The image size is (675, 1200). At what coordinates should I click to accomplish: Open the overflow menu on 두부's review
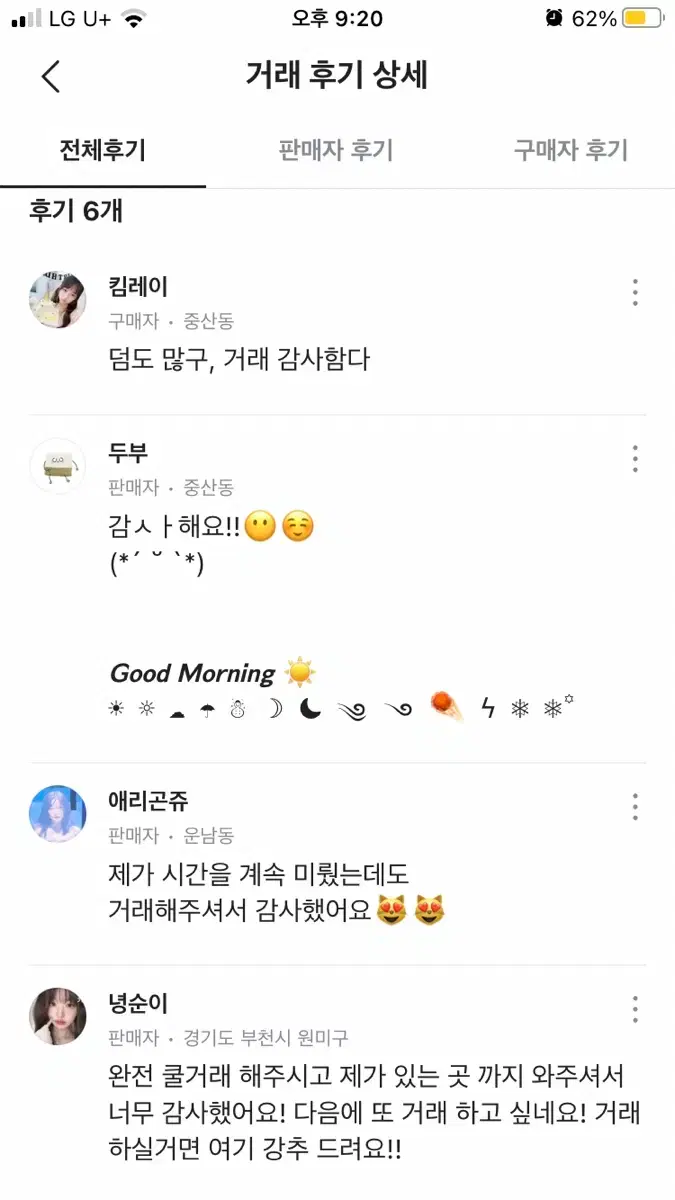[635, 458]
